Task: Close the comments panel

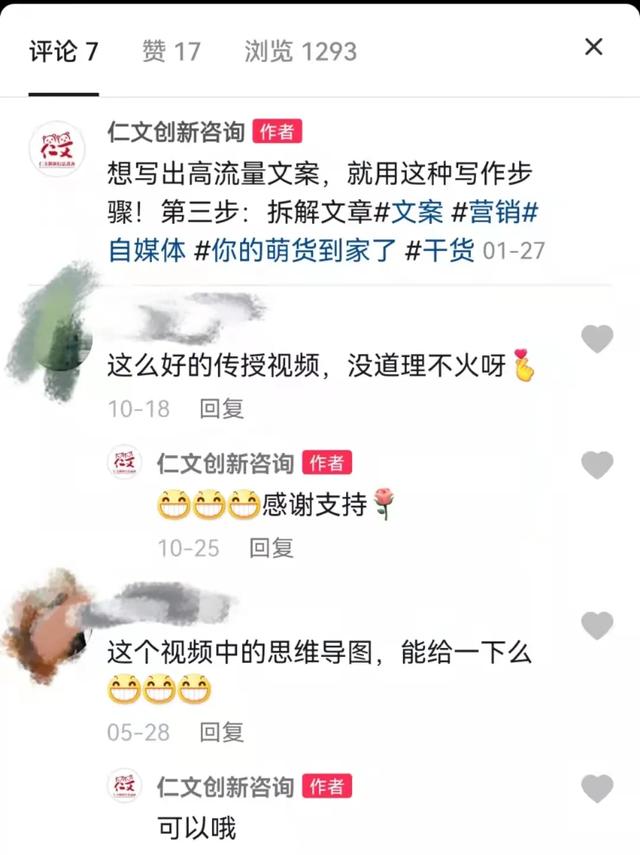Action: [593, 47]
